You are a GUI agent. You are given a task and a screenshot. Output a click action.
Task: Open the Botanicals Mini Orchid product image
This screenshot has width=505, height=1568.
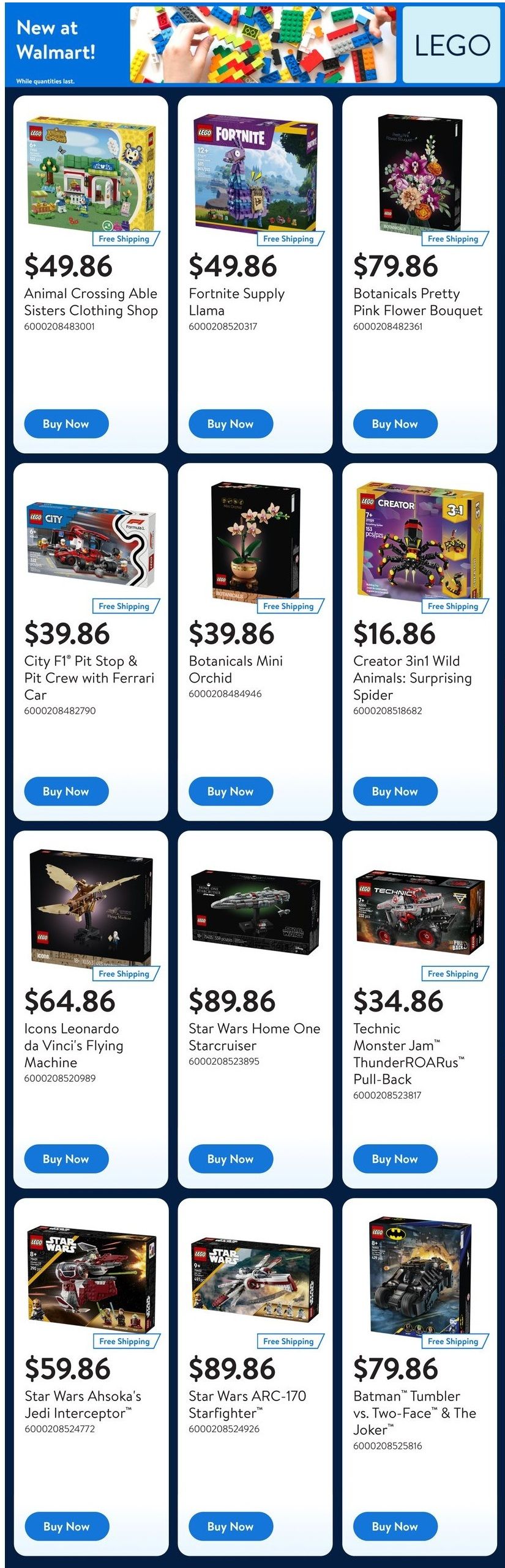pyautogui.click(x=255, y=539)
